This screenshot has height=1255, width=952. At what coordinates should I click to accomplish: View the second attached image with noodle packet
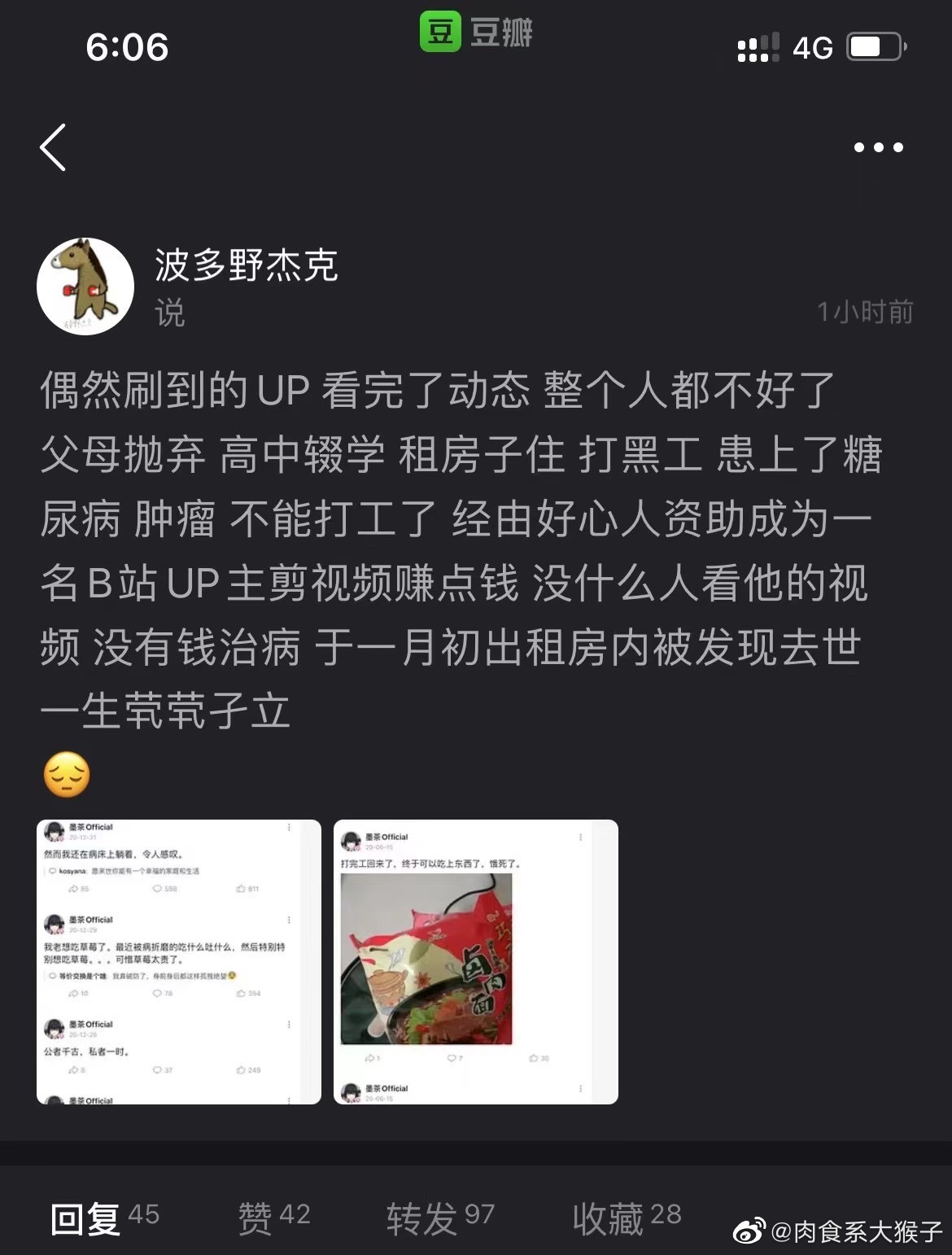[x=476, y=961]
